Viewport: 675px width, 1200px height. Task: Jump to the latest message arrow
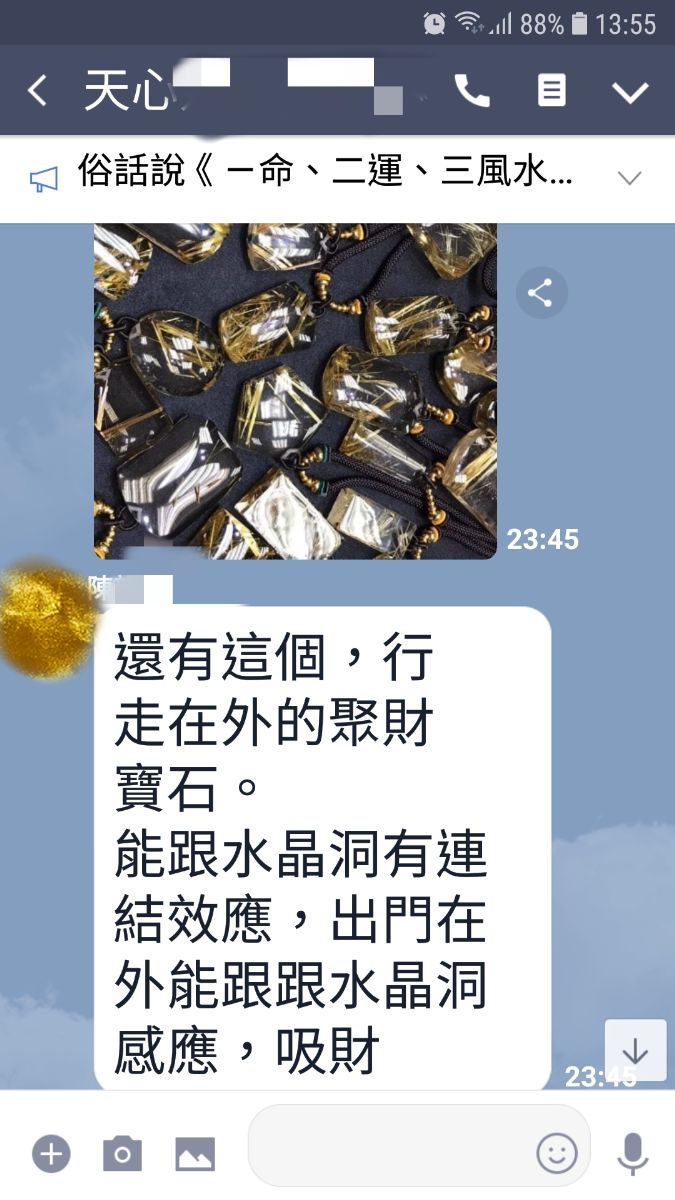[x=635, y=1050]
